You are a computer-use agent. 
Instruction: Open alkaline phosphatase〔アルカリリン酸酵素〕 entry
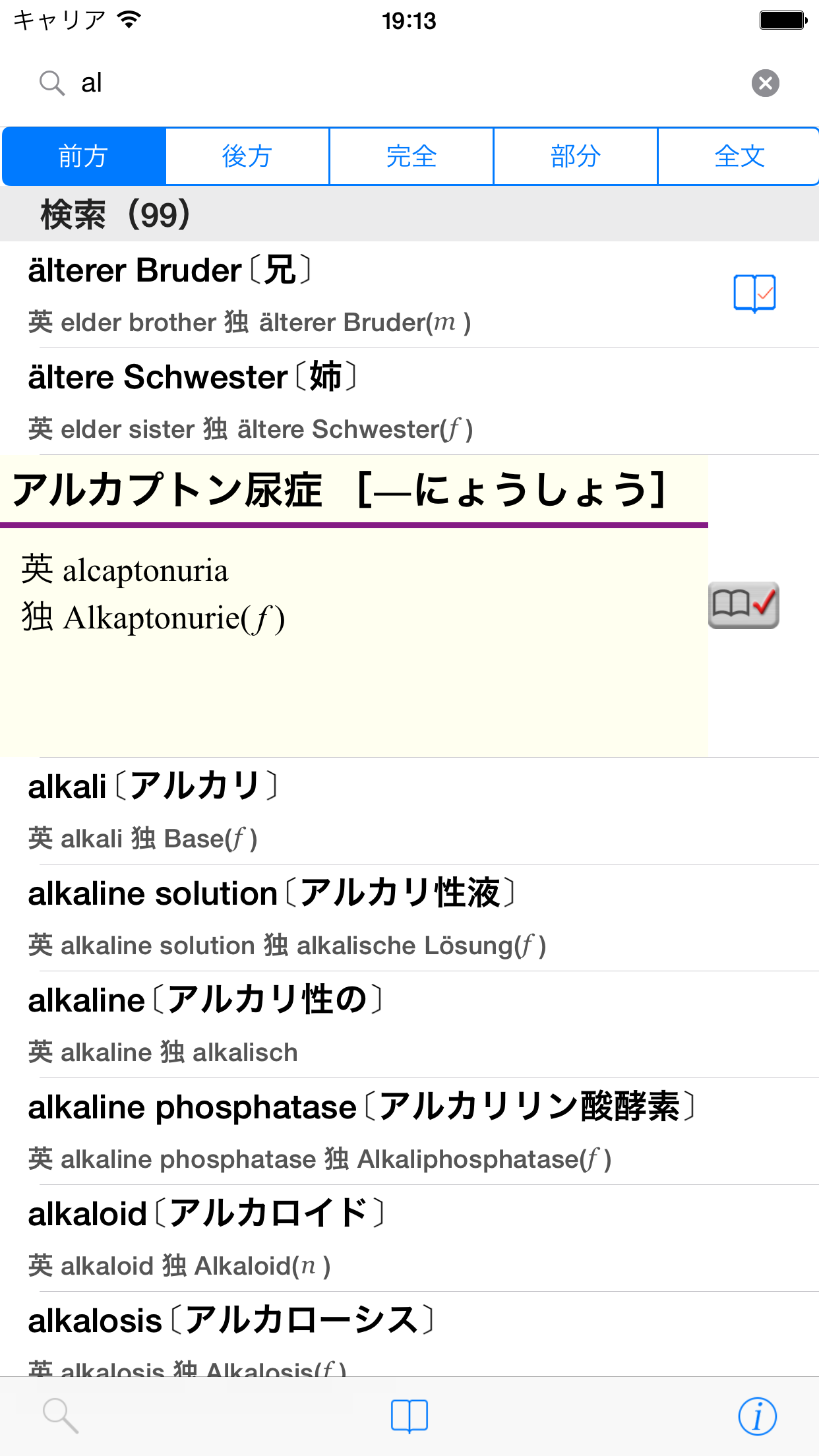pos(330,1131)
